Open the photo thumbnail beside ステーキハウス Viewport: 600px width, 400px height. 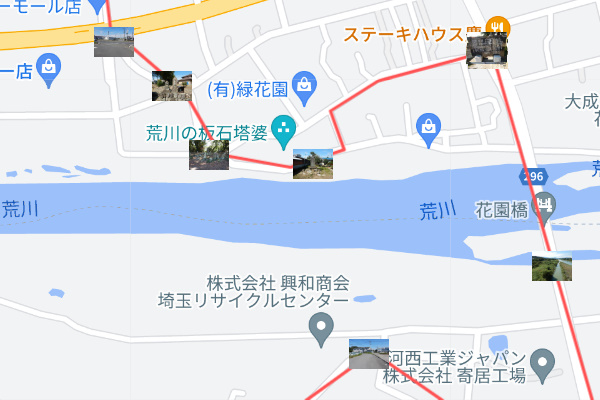(x=487, y=50)
